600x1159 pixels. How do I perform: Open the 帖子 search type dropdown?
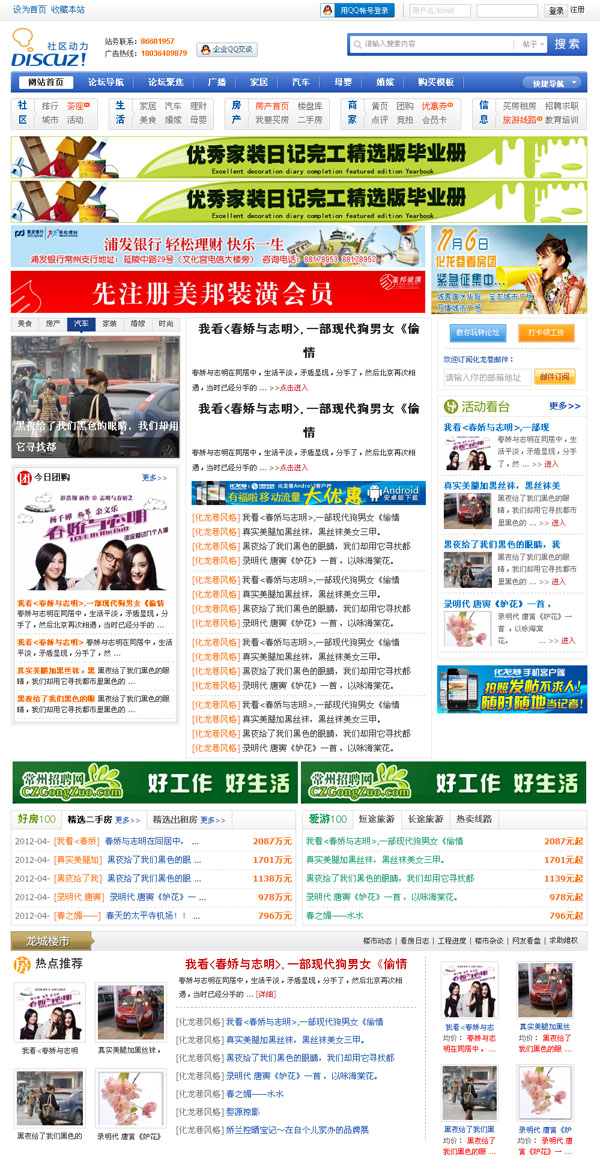point(532,44)
